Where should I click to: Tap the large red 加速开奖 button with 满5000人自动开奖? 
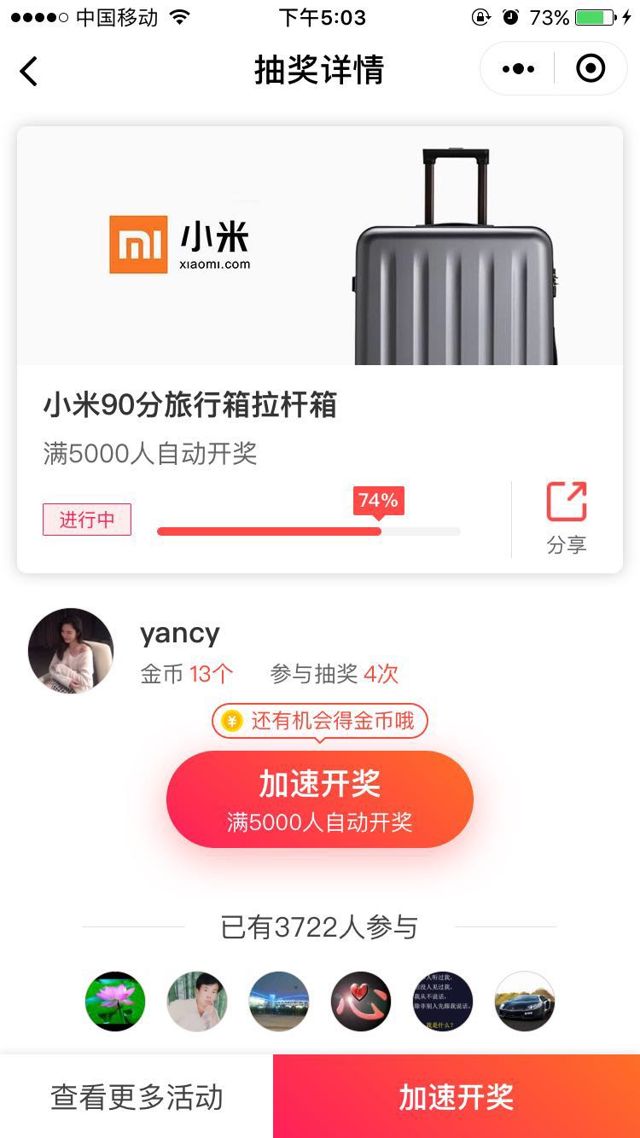320,800
